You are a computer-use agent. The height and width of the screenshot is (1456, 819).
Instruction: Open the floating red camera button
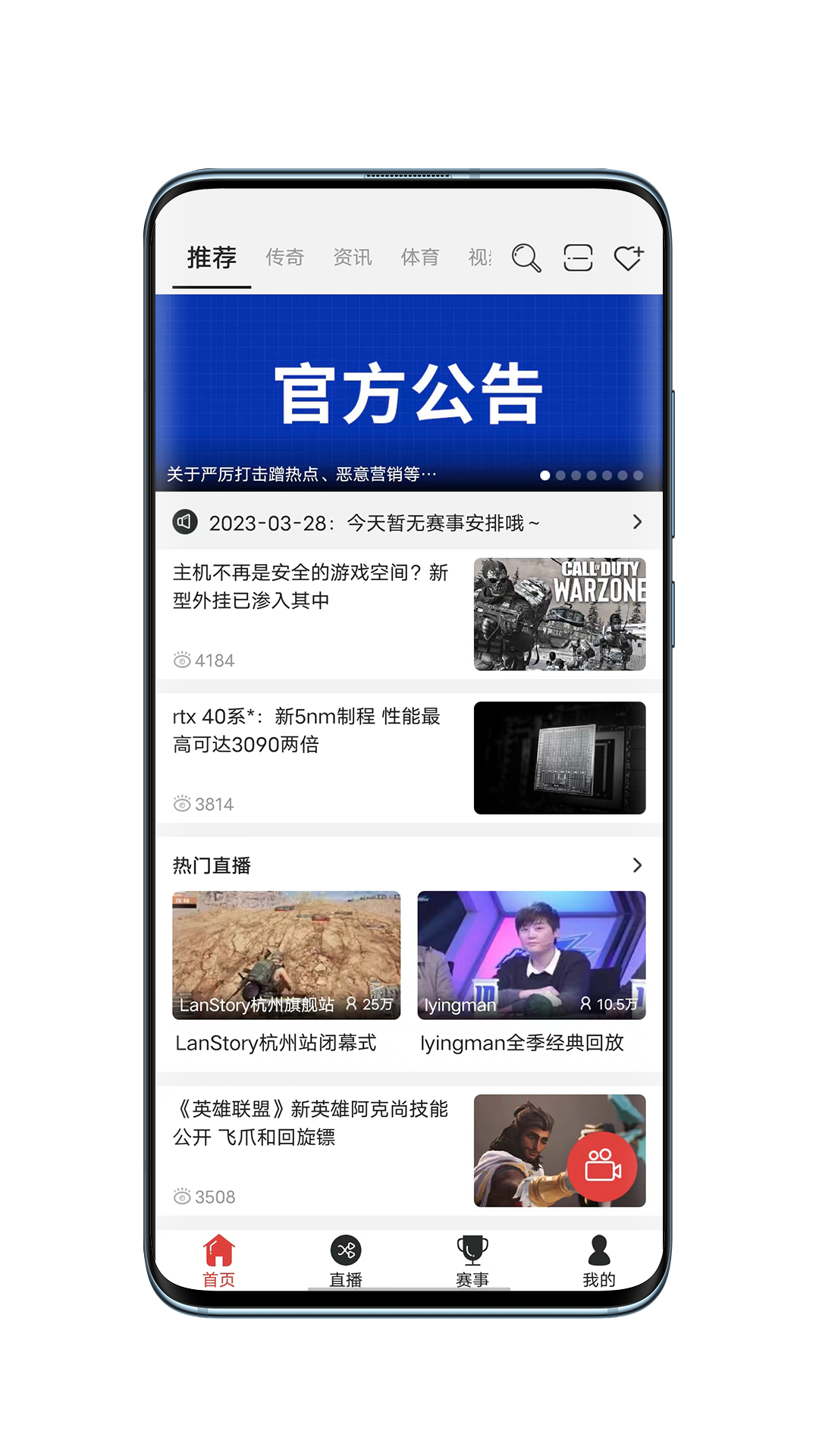(x=601, y=1166)
